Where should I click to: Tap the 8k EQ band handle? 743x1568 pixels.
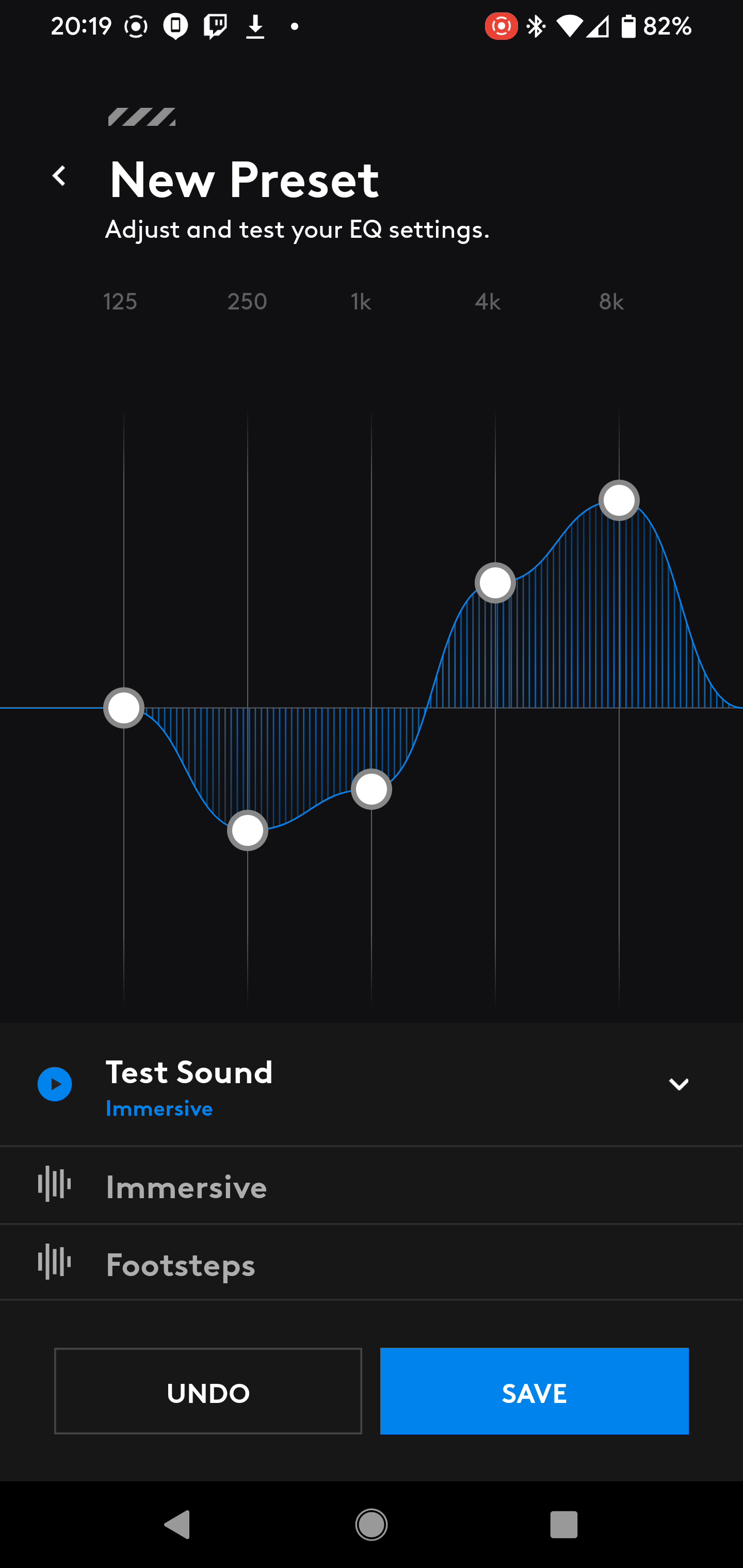coord(619,500)
